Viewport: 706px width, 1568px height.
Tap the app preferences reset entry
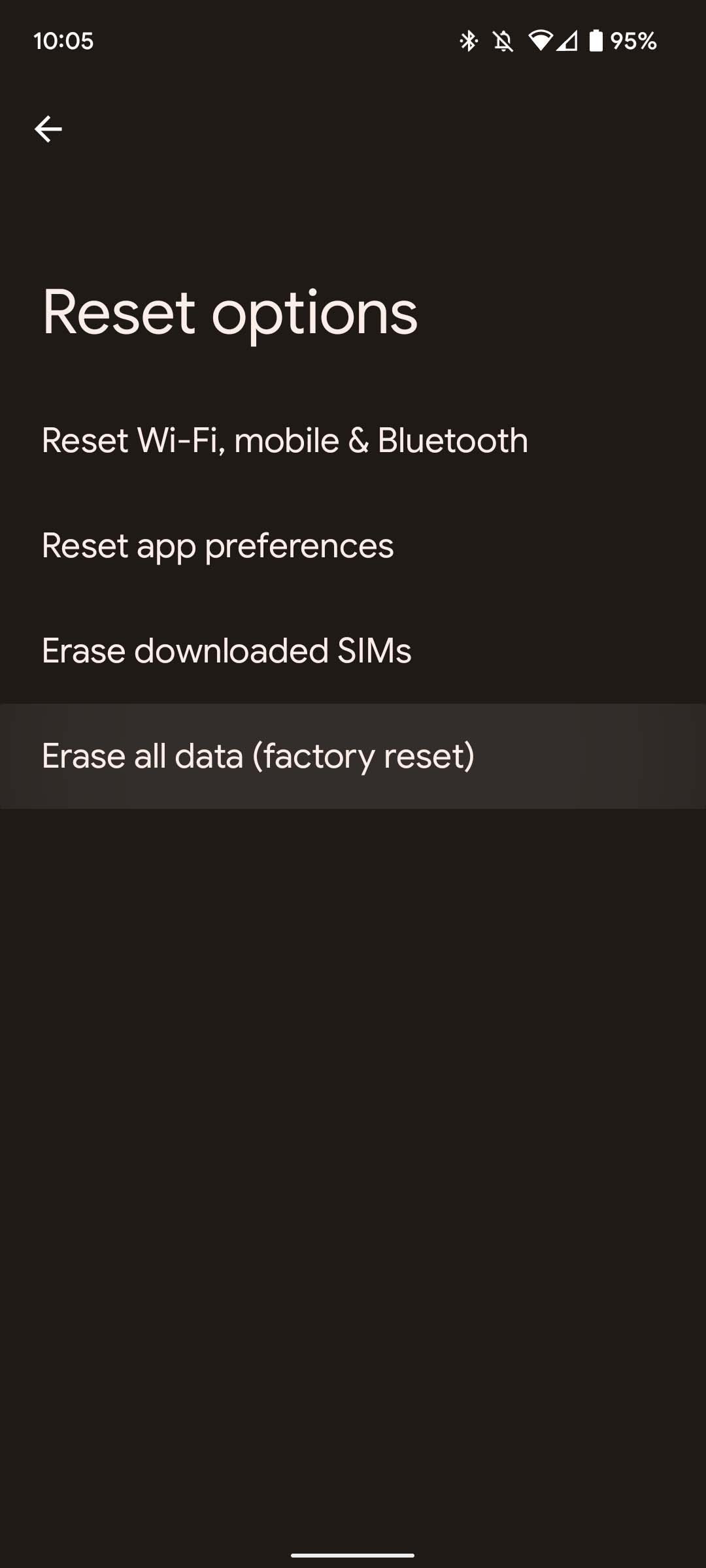click(x=217, y=545)
